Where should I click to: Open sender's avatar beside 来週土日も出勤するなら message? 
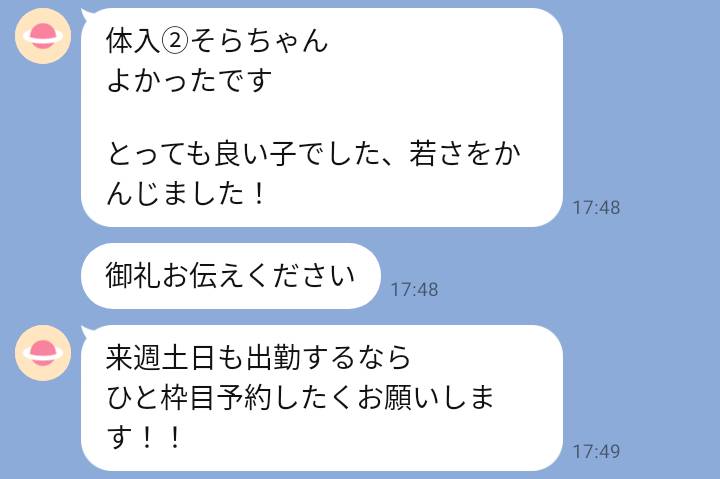point(43,352)
